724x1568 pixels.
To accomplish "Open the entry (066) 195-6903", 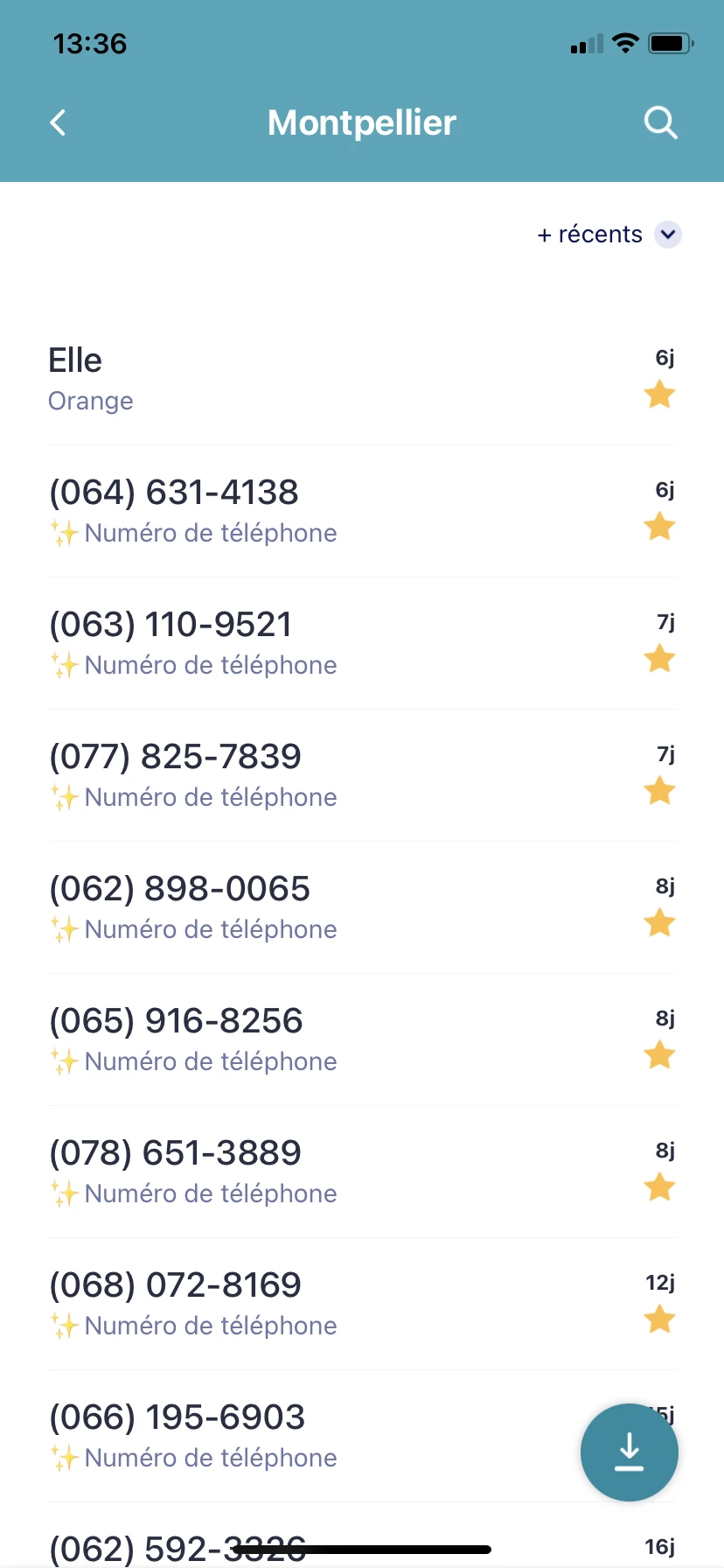I will (262, 1436).
